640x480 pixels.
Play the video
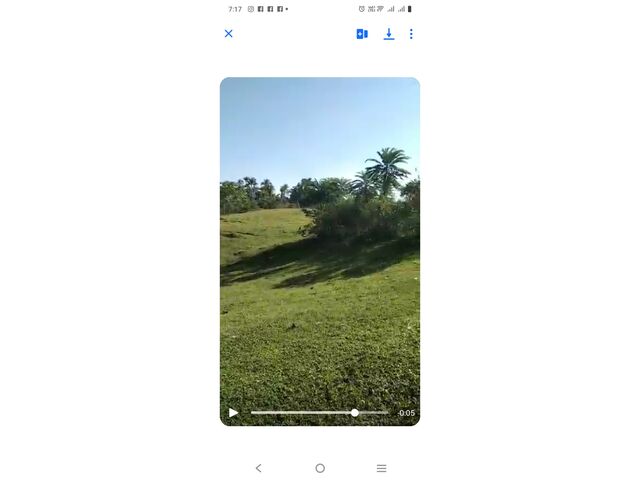click(233, 413)
